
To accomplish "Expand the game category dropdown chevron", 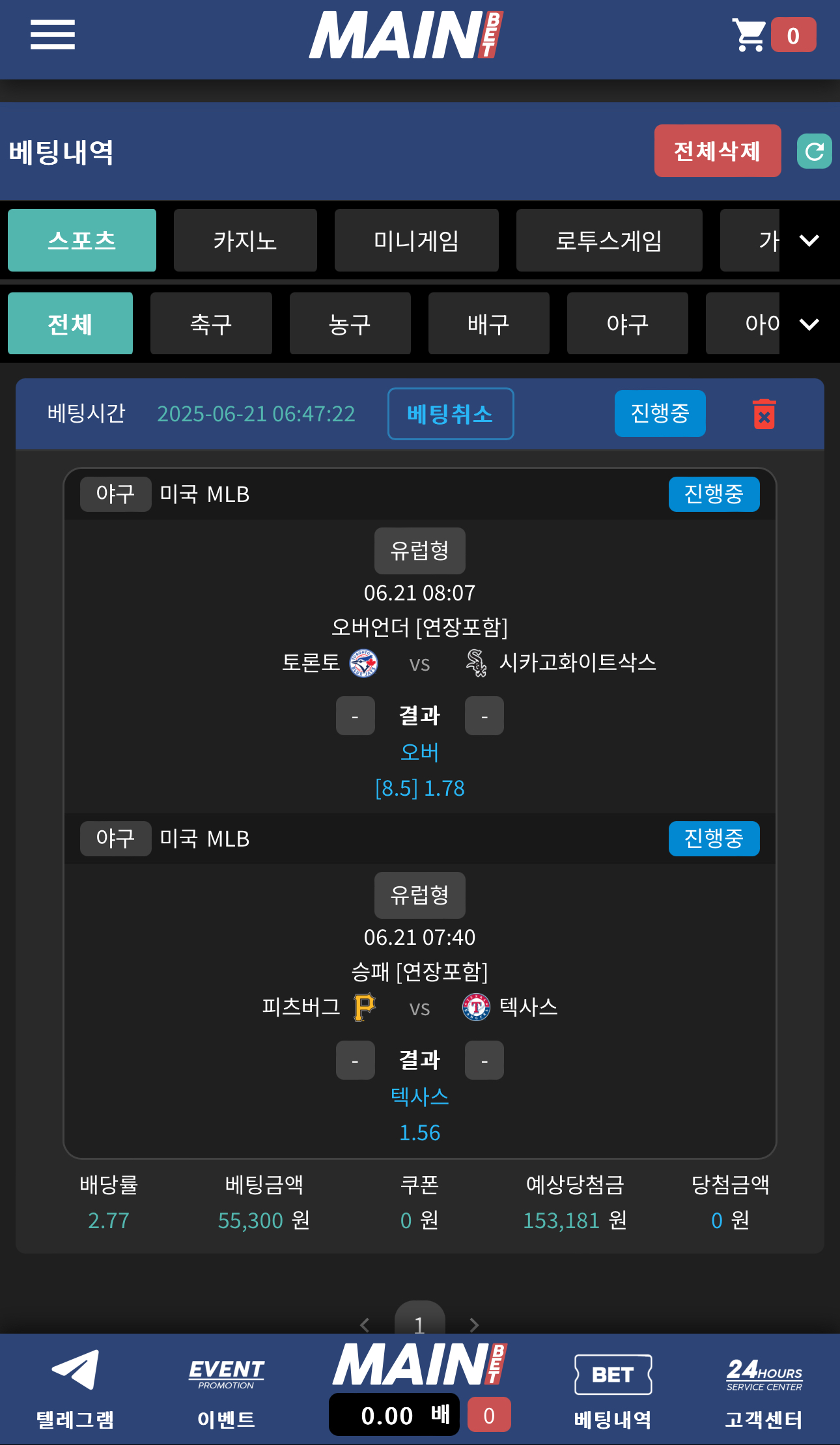I will click(x=809, y=240).
